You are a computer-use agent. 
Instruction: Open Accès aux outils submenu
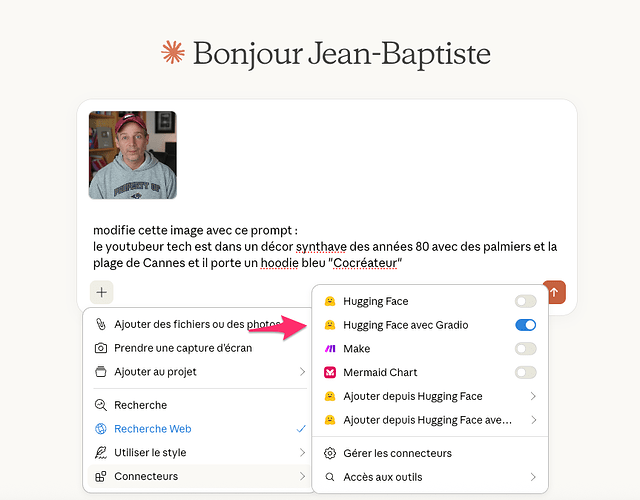coord(430,477)
